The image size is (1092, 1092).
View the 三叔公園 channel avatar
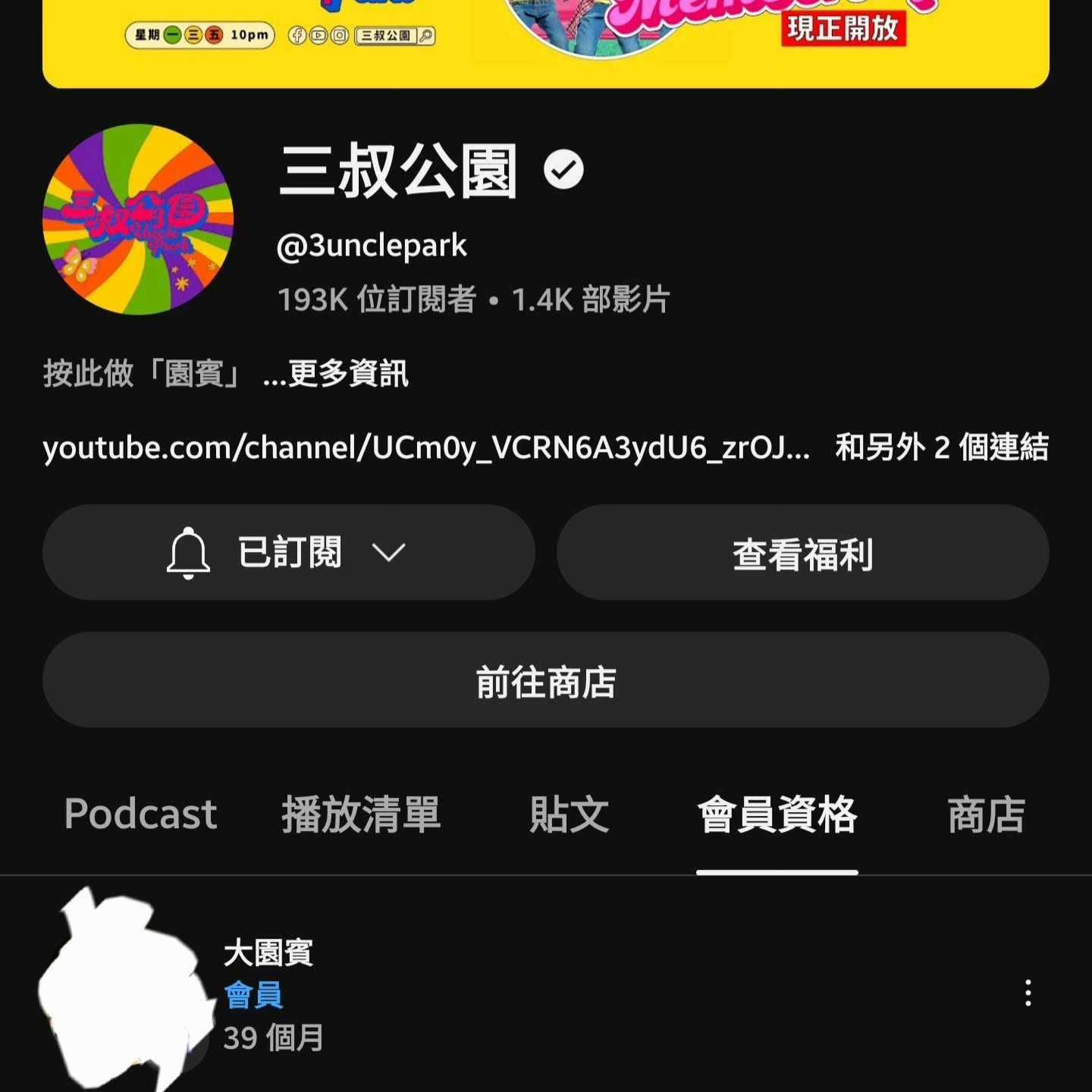[138, 219]
